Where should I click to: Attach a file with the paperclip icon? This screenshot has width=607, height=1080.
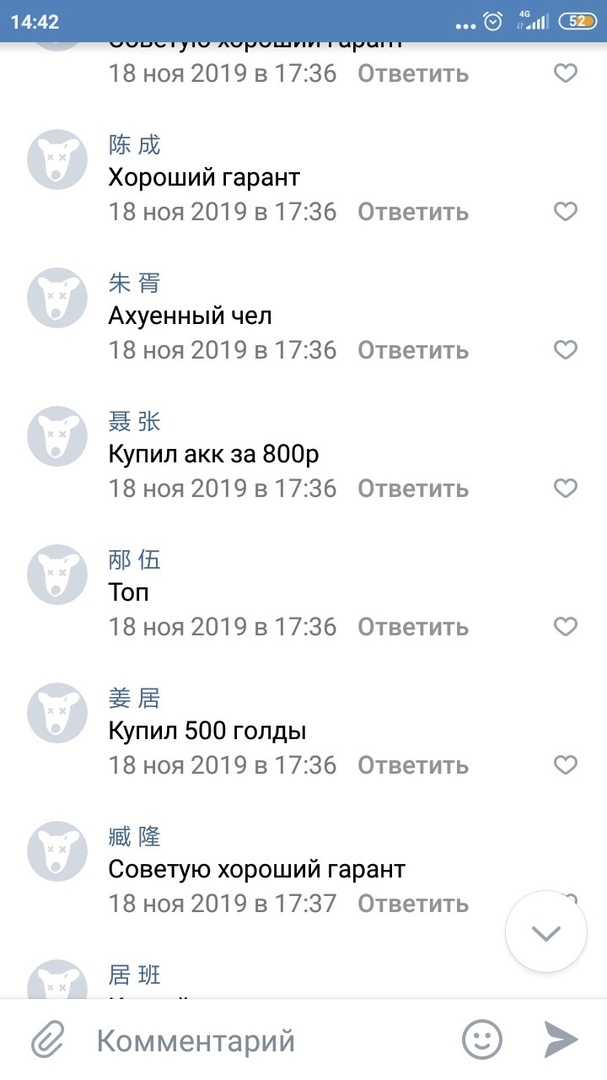click(x=47, y=1040)
